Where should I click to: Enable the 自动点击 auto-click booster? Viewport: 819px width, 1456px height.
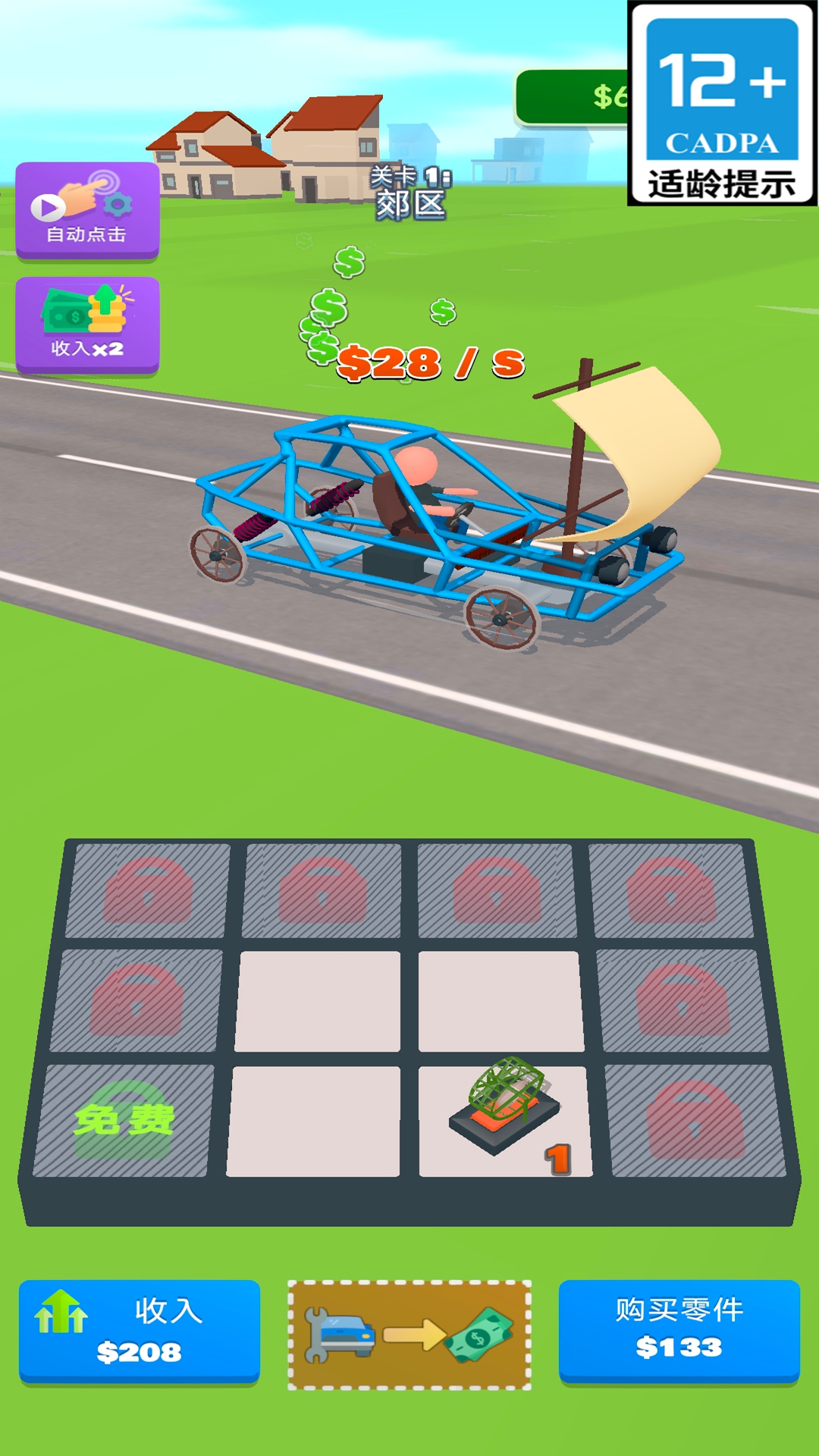pyautogui.click(x=87, y=210)
